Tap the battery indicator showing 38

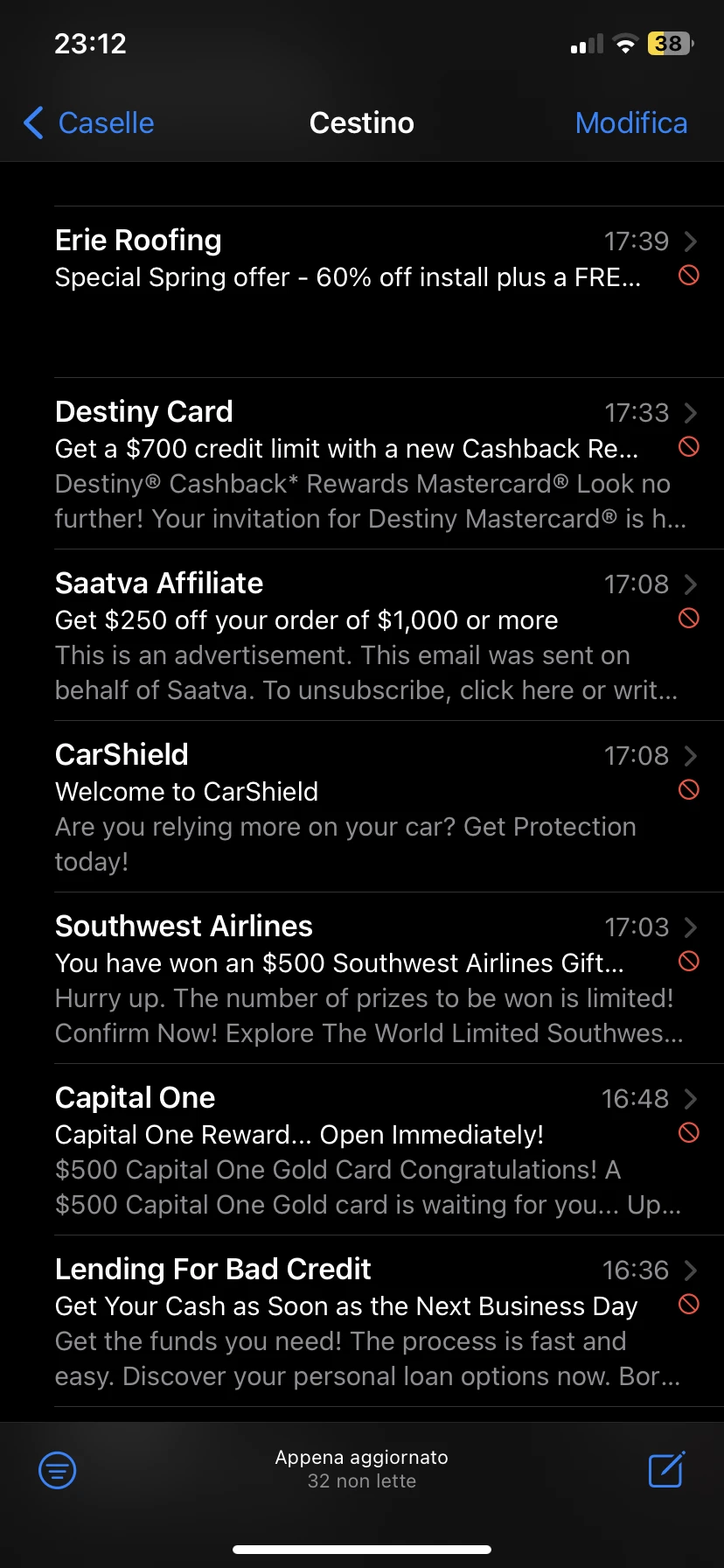point(670,44)
